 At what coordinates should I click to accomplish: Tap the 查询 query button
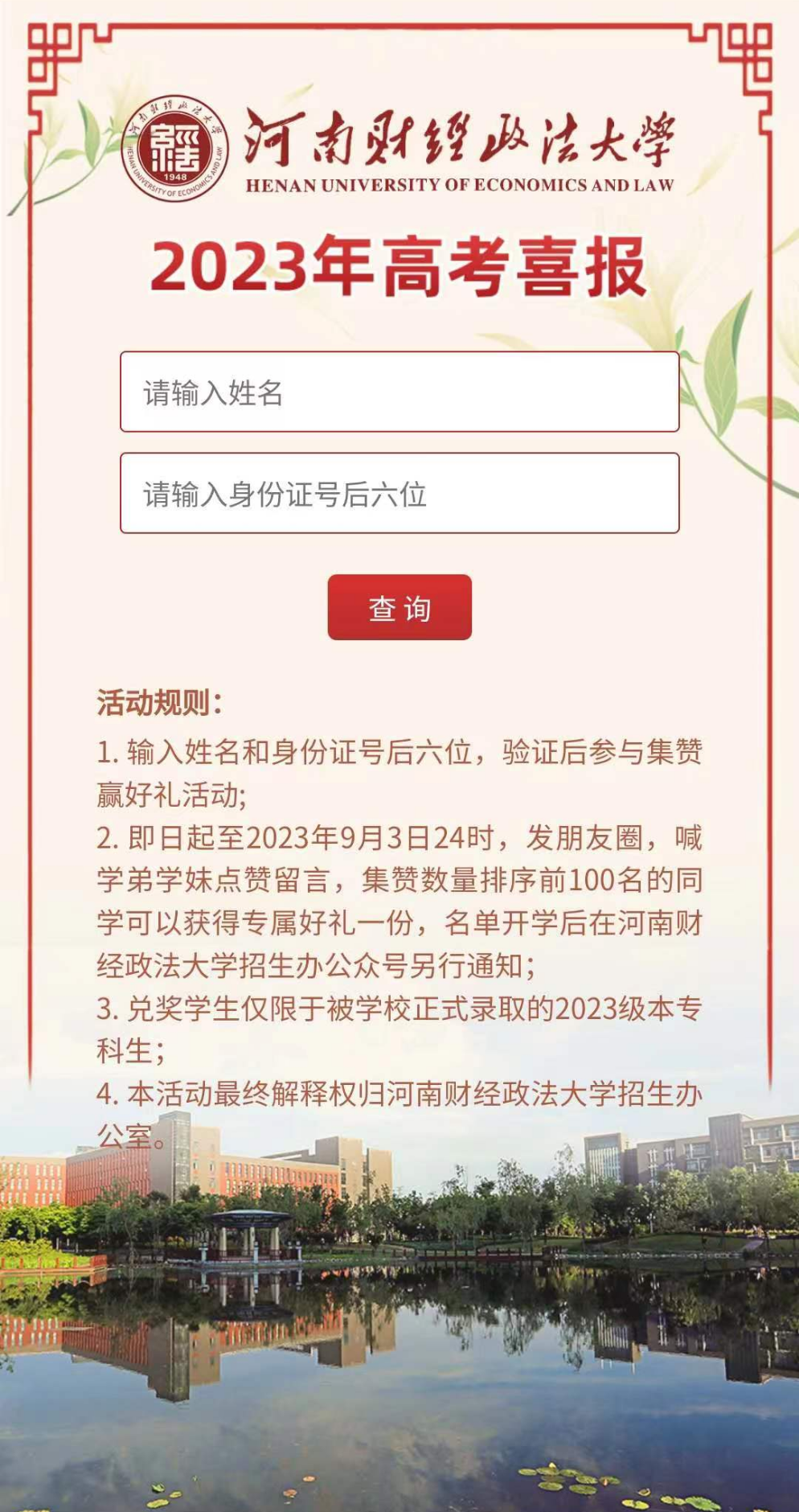click(x=399, y=608)
